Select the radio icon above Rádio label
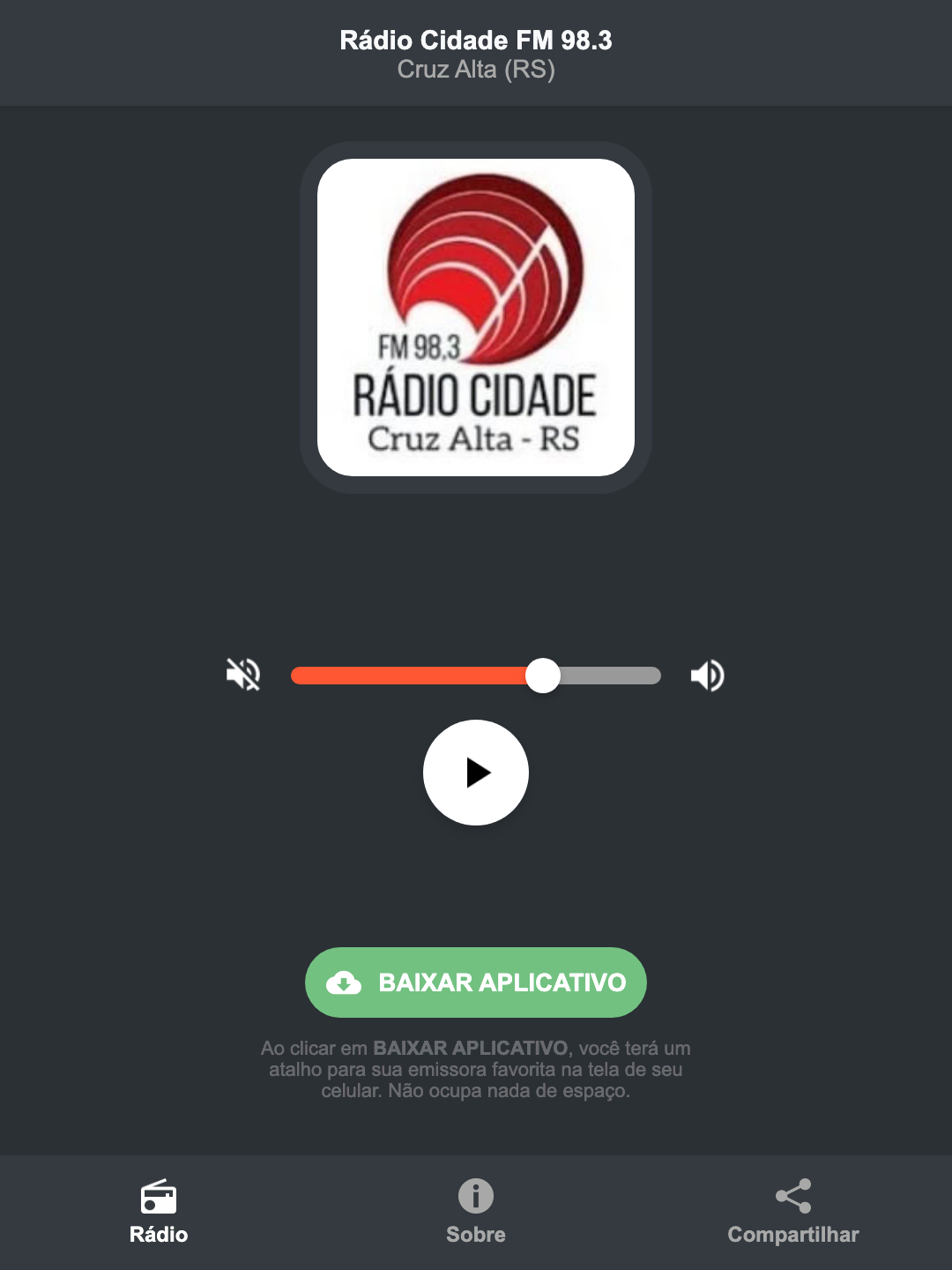The width and height of the screenshot is (952, 1270). coord(159,1198)
